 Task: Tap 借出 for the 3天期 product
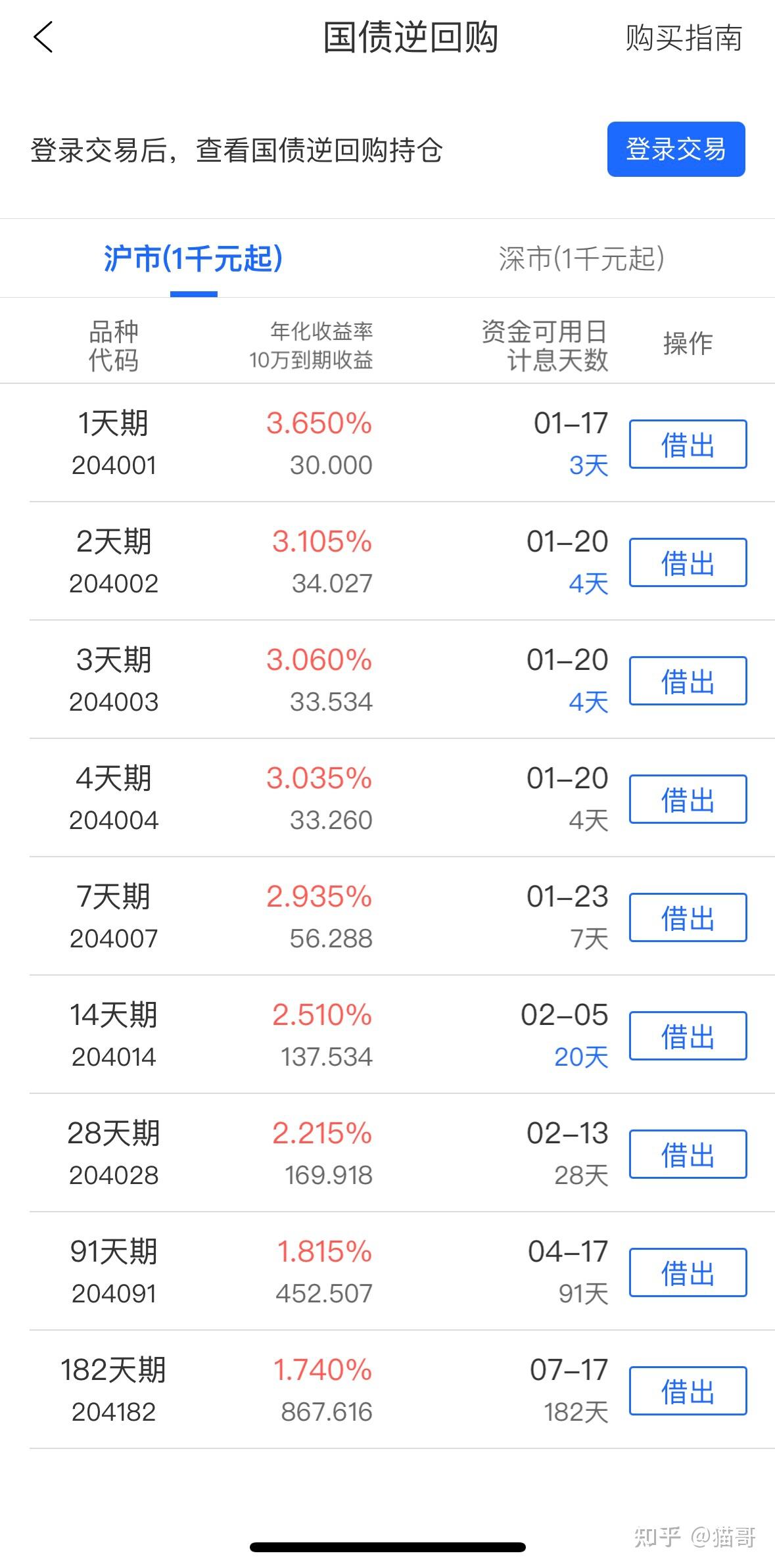click(x=688, y=680)
